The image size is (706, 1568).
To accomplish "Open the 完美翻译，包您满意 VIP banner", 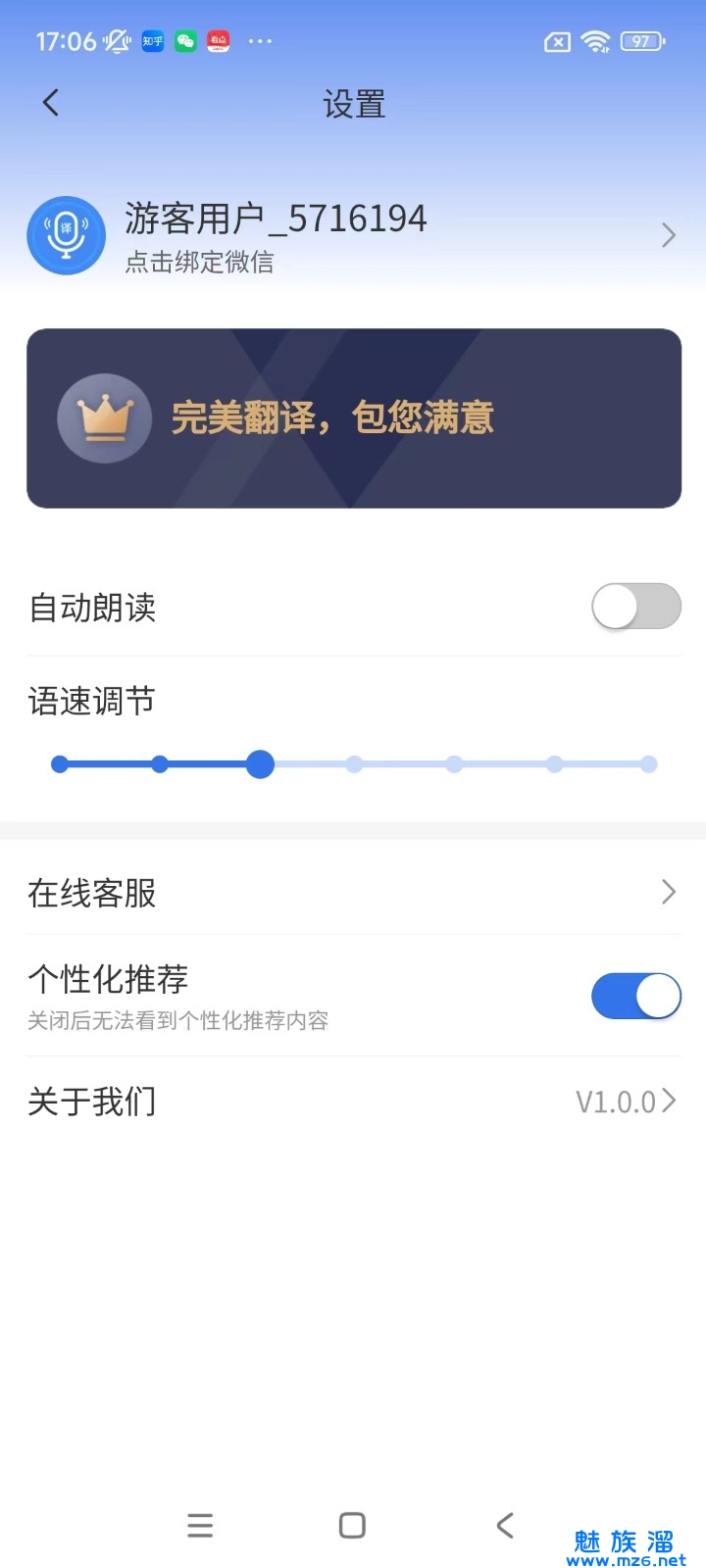I will [x=353, y=418].
